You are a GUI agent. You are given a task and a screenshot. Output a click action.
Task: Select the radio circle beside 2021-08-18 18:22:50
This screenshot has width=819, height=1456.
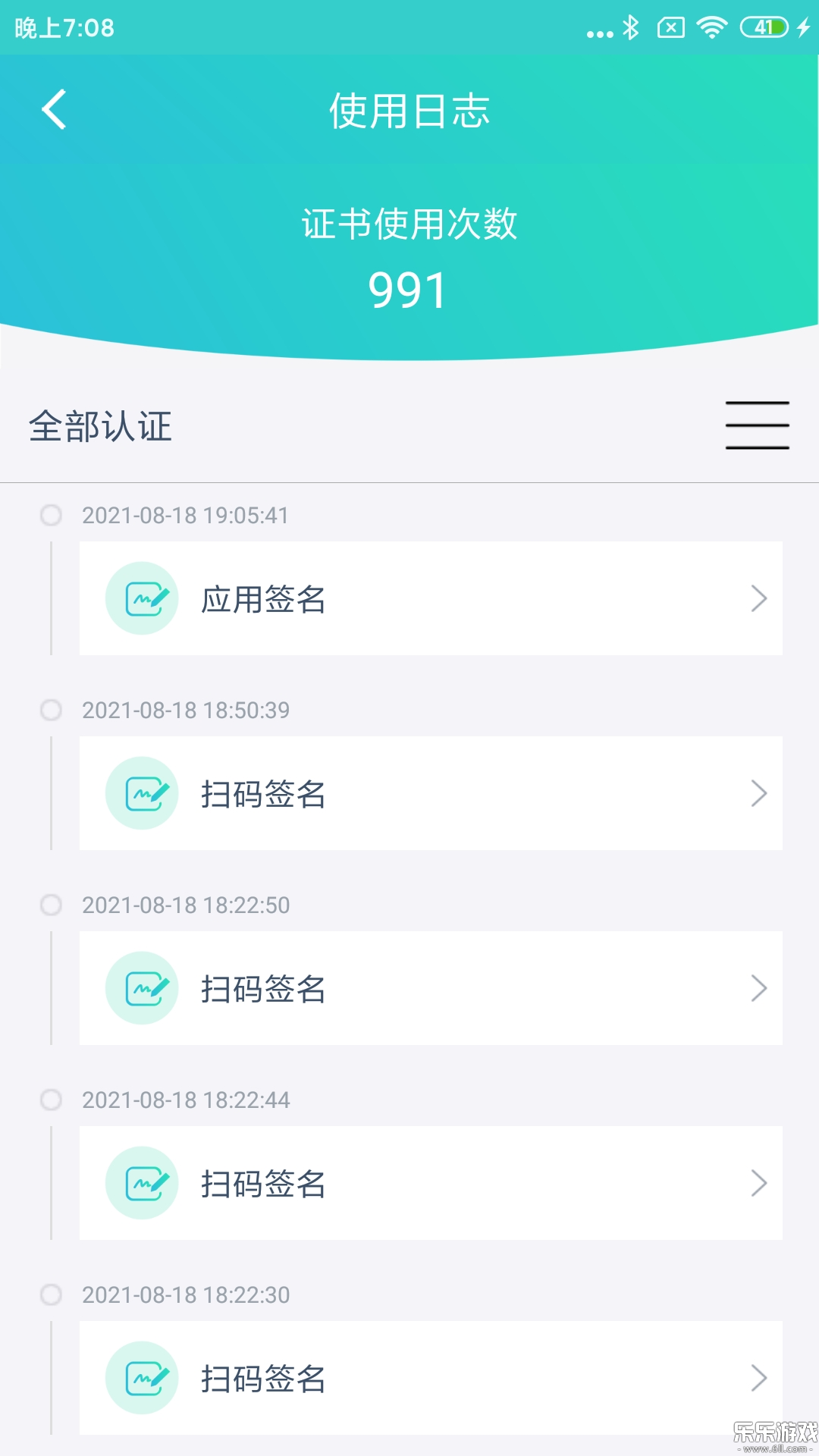(51, 905)
